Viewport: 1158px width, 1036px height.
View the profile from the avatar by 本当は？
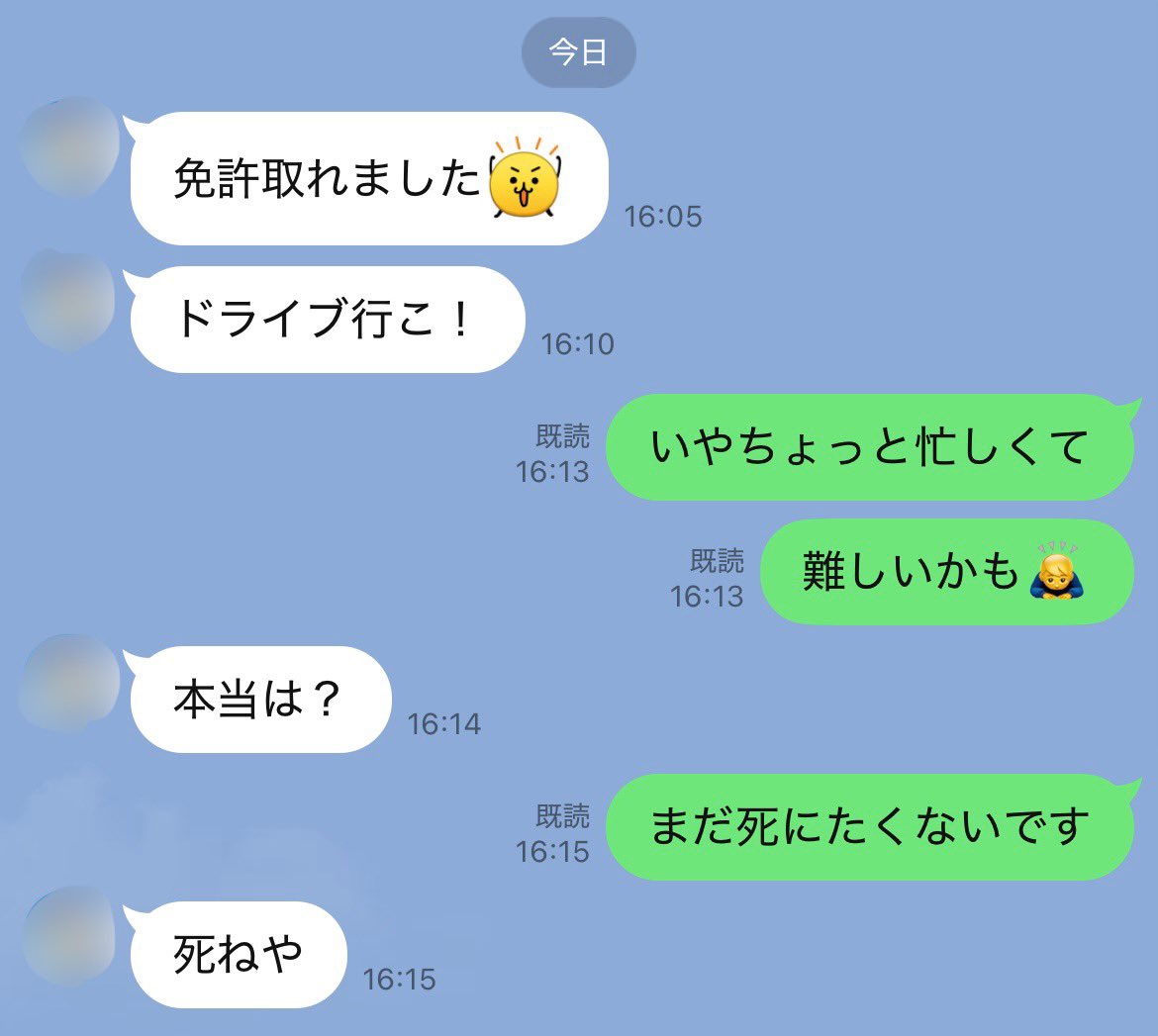(69, 683)
